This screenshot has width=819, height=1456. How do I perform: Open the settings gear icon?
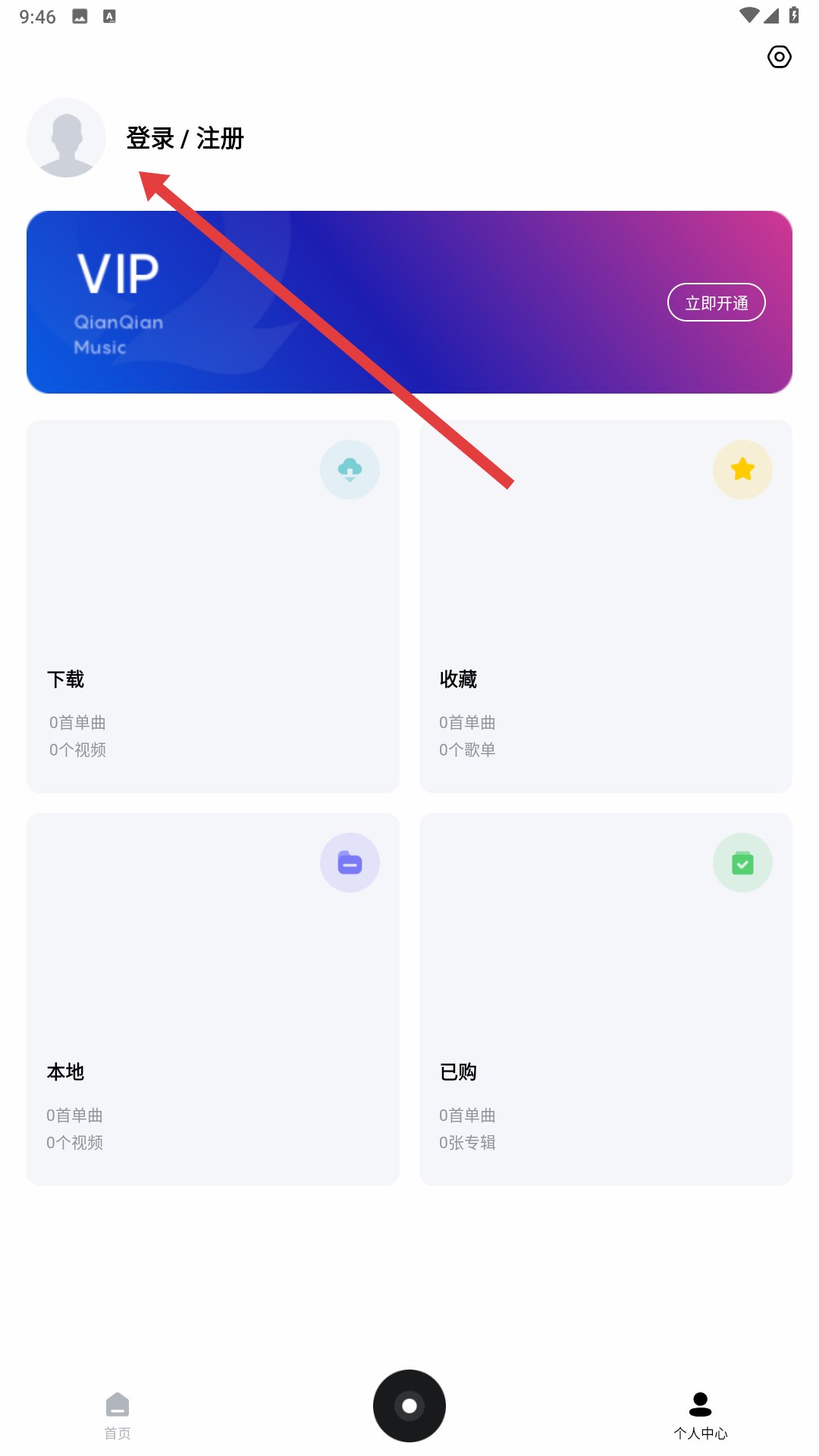(779, 57)
